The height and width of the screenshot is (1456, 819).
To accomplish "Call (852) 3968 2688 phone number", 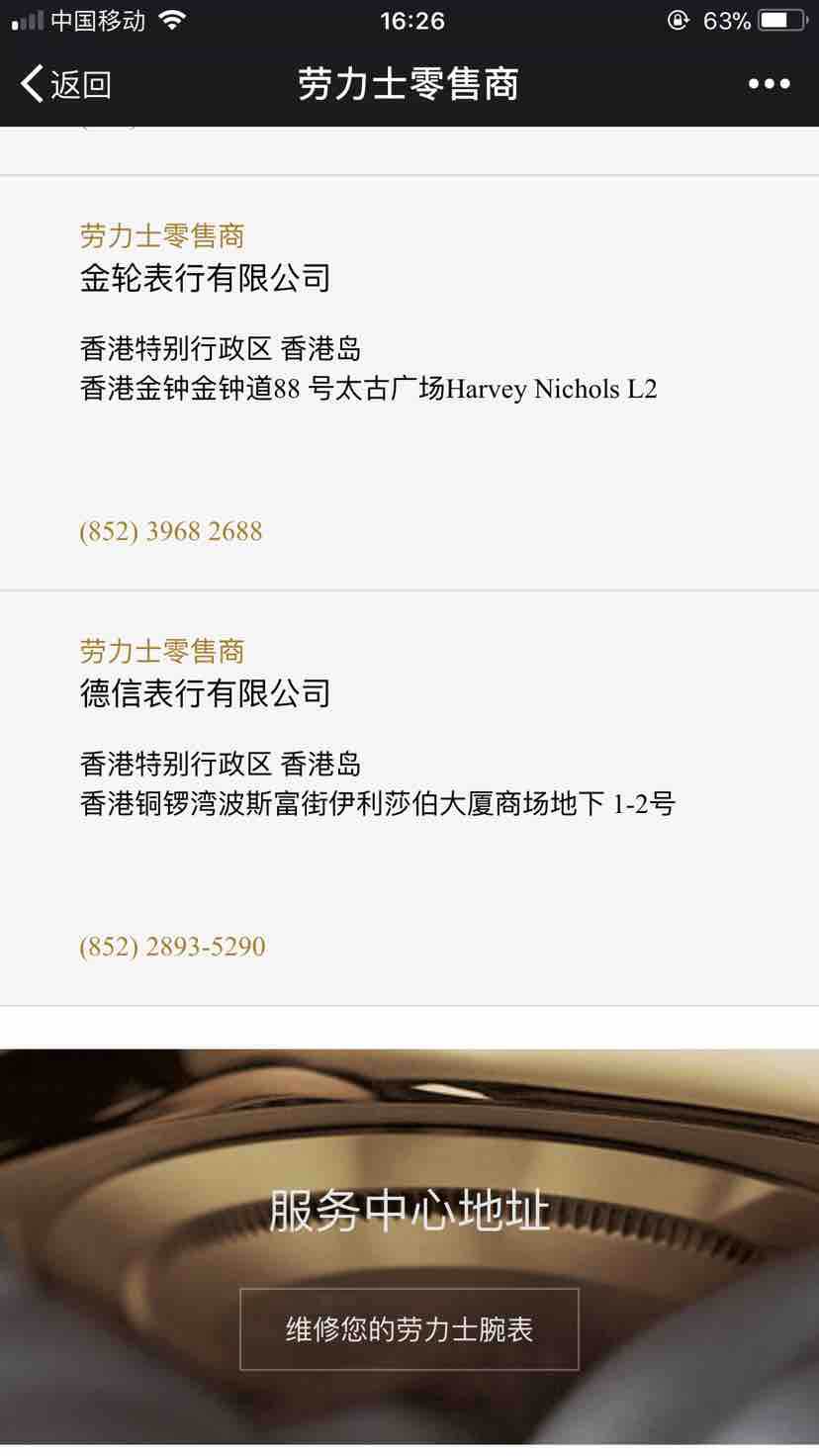I will (x=171, y=531).
